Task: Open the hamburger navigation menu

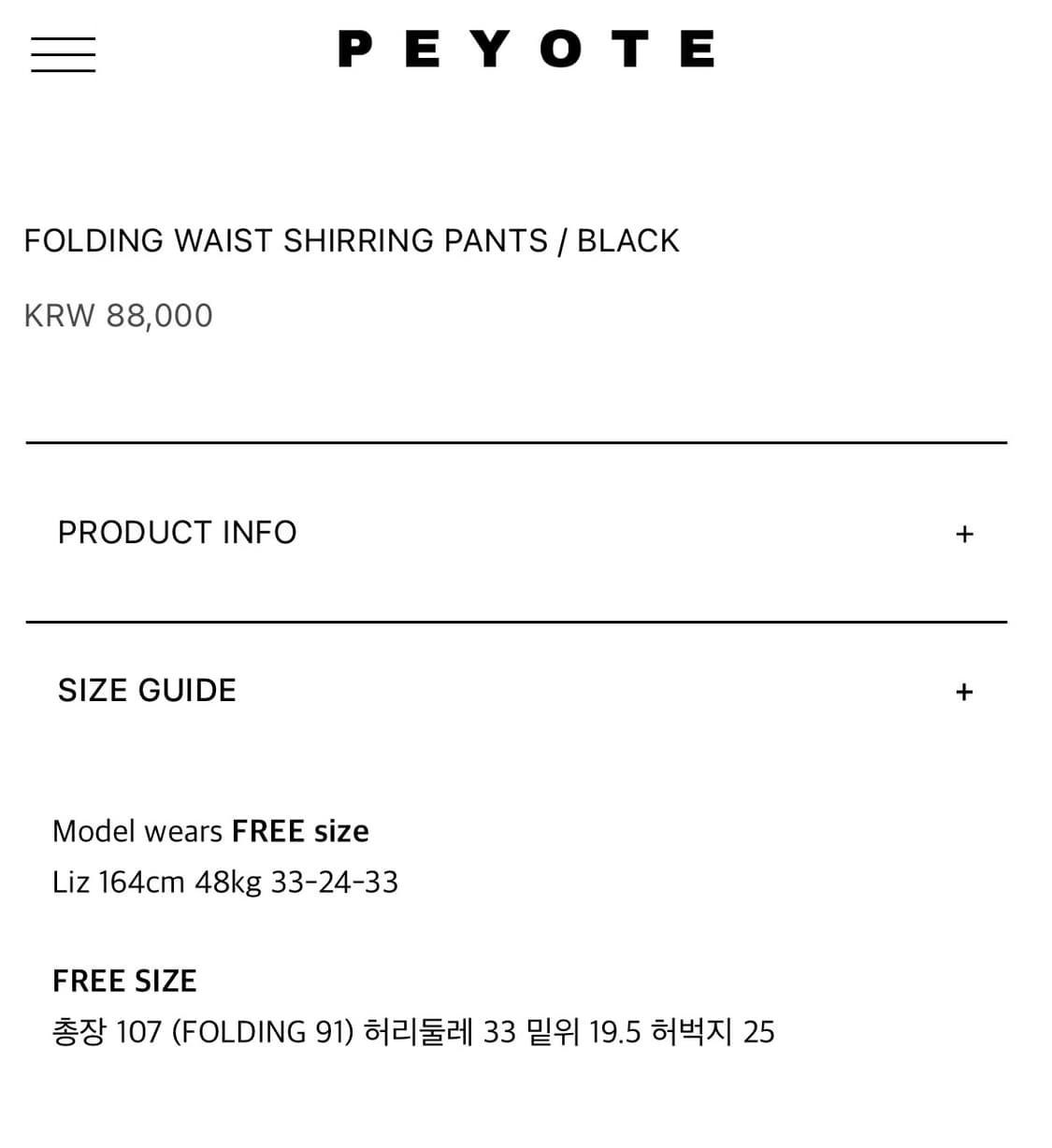Action: pos(63,54)
